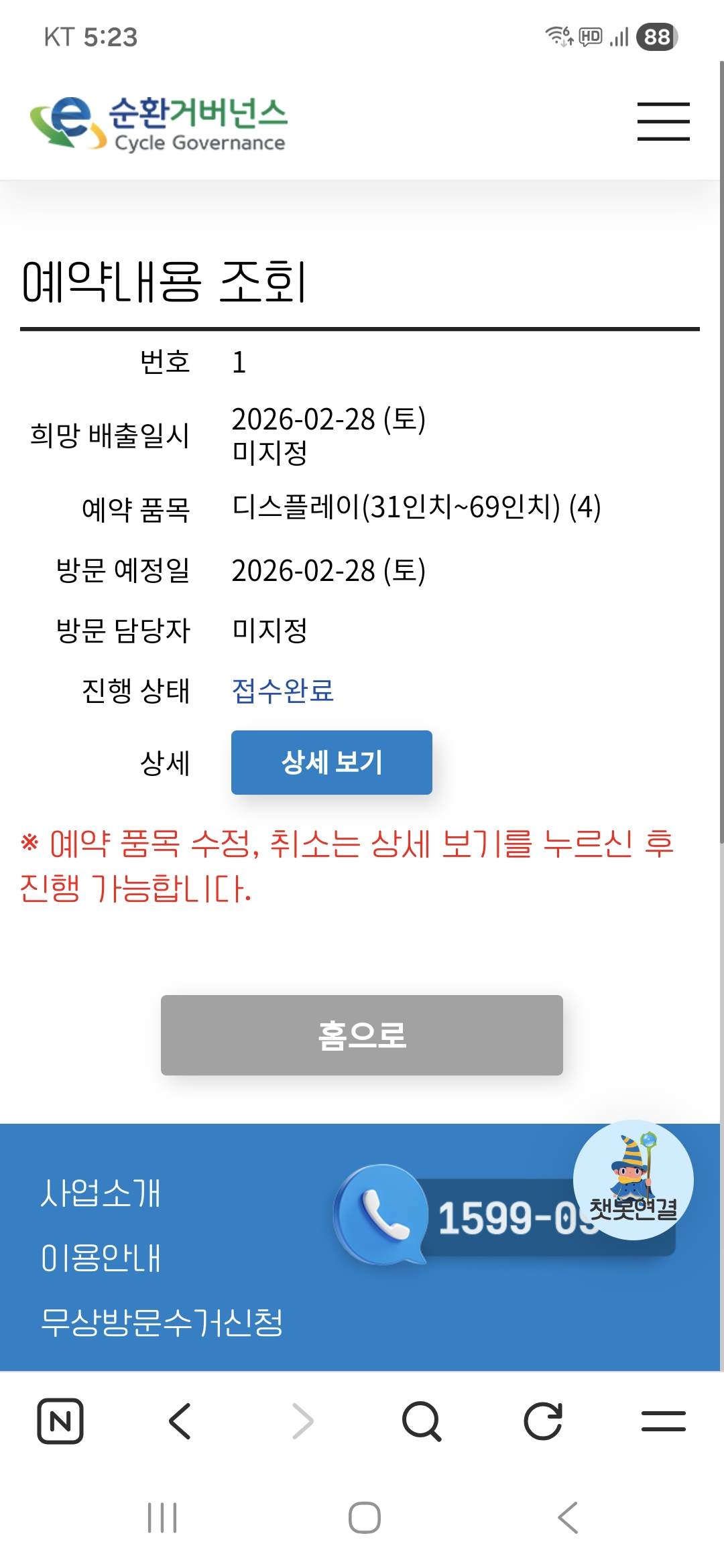Tap the system home button
Image resolution: width=724 pixels, height=1568 pixels.
365,1518
